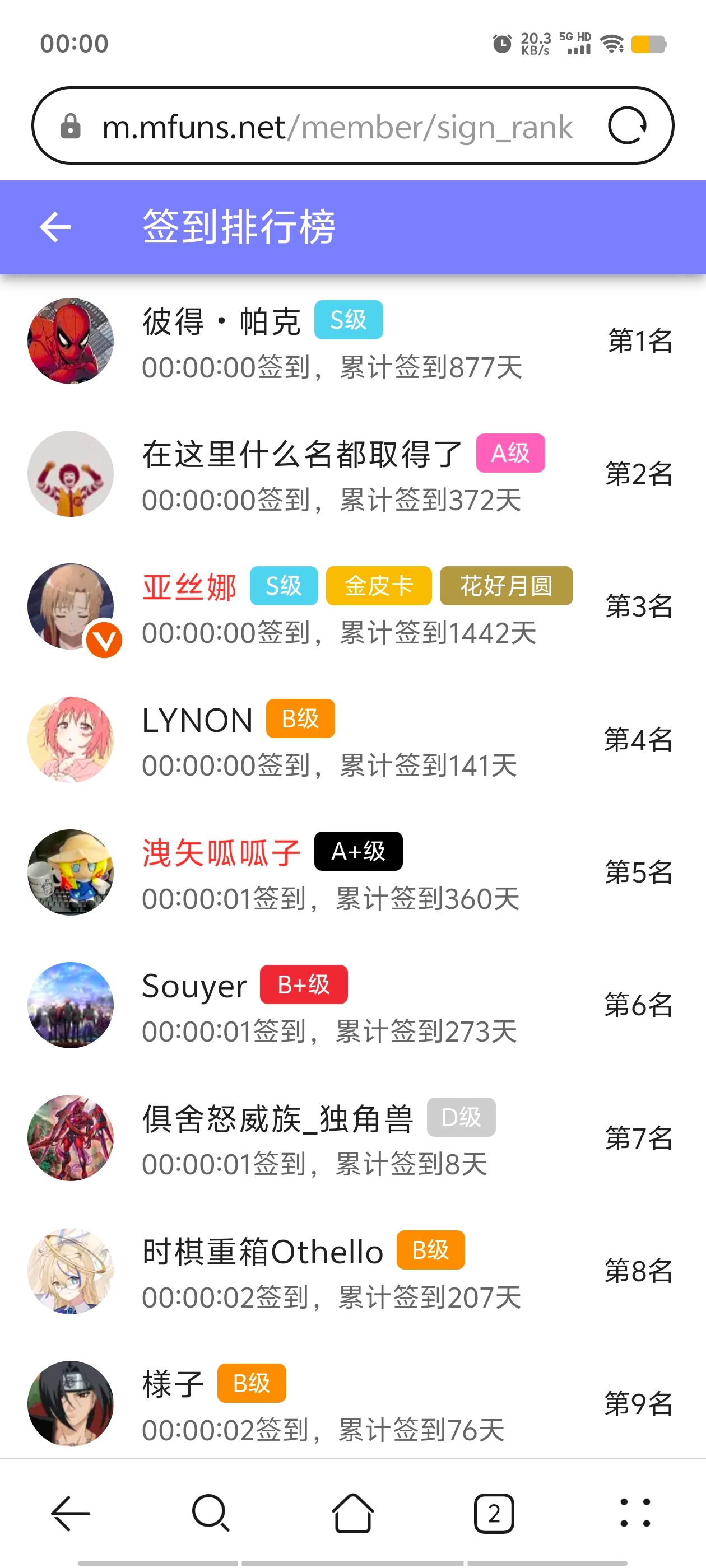Go to the browser home page
The width and height of the screenshot is (706, 1568).
(352, 1513)
